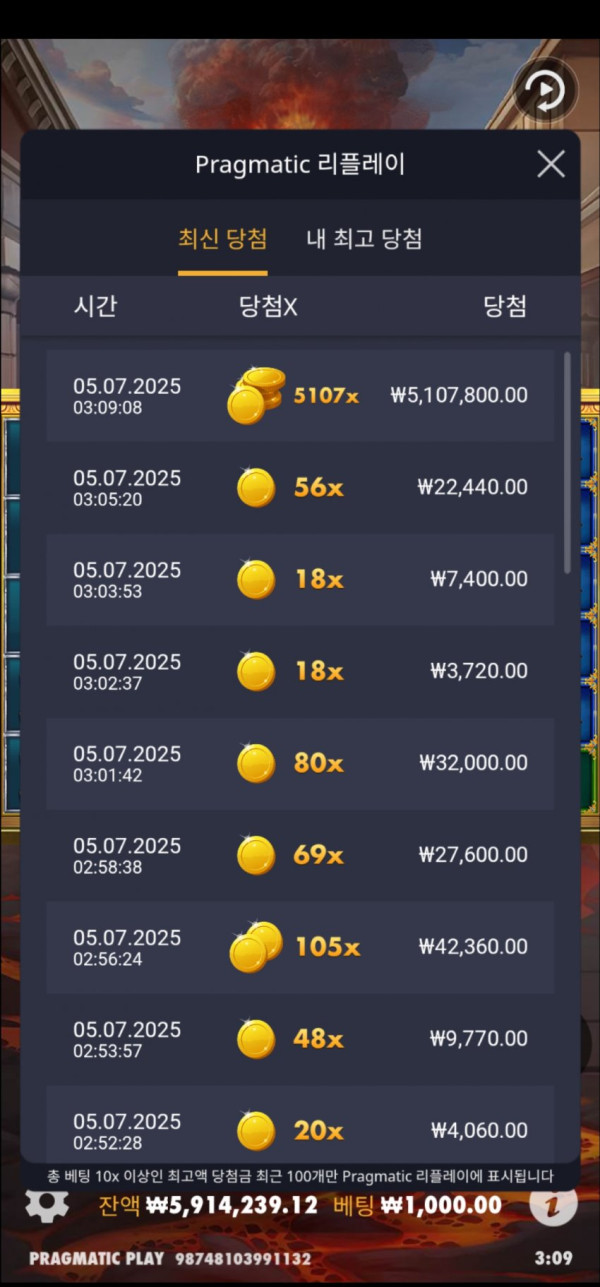
Task: Open game settings gear icon
Action: (x=47, y=1204)
